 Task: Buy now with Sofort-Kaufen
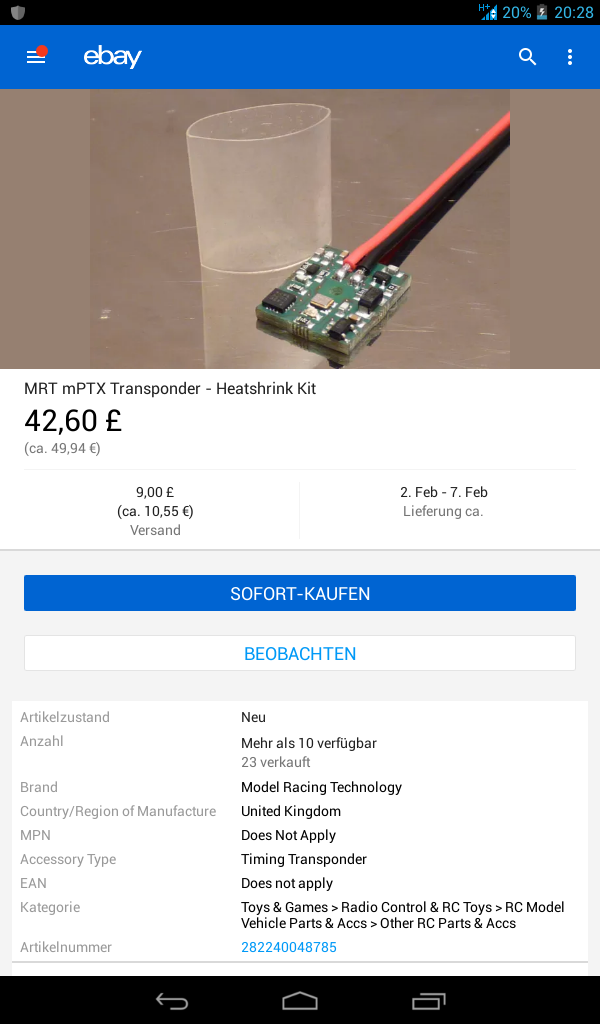(300, 593)
